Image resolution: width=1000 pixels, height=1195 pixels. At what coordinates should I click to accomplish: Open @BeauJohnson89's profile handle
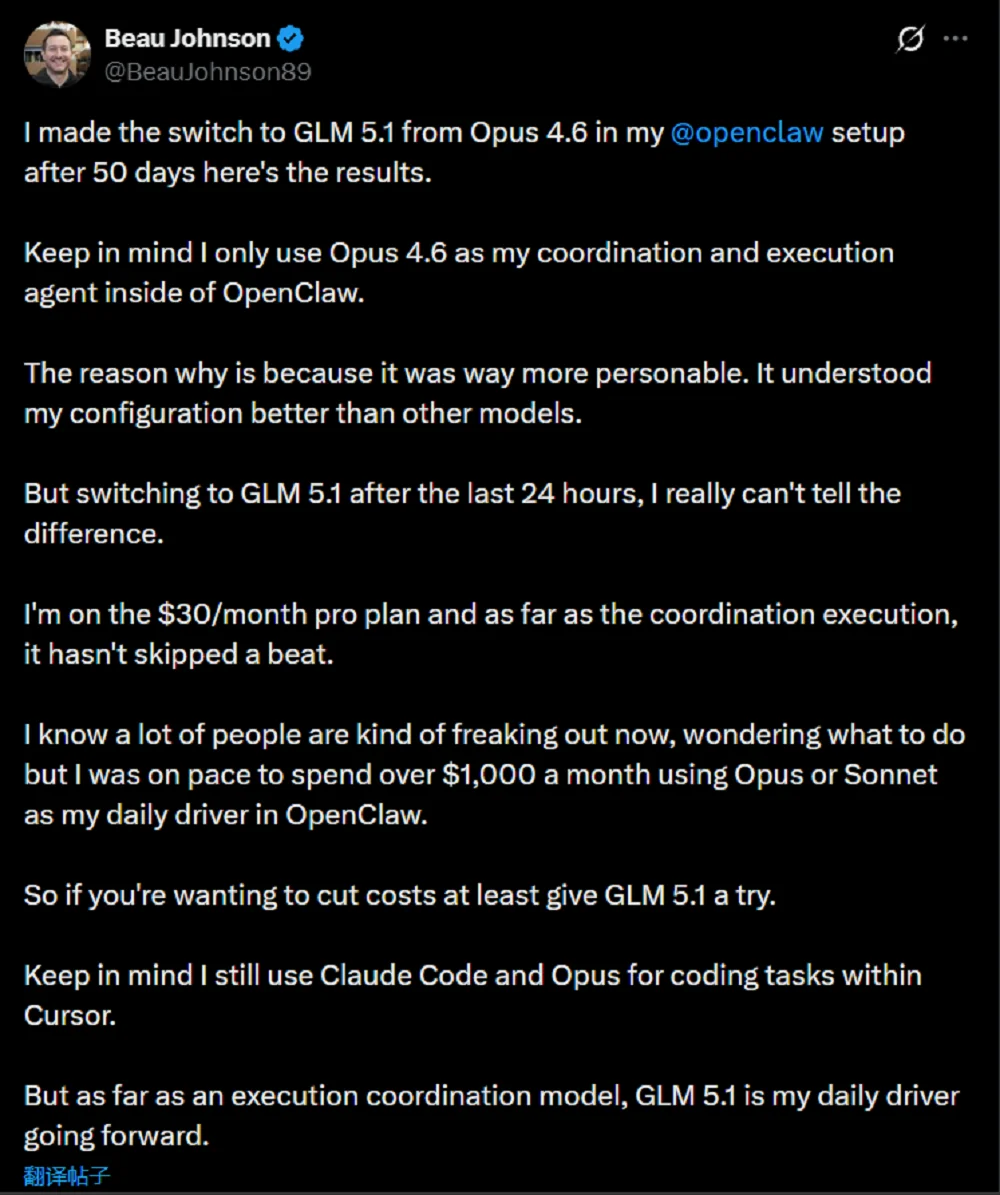205,70
